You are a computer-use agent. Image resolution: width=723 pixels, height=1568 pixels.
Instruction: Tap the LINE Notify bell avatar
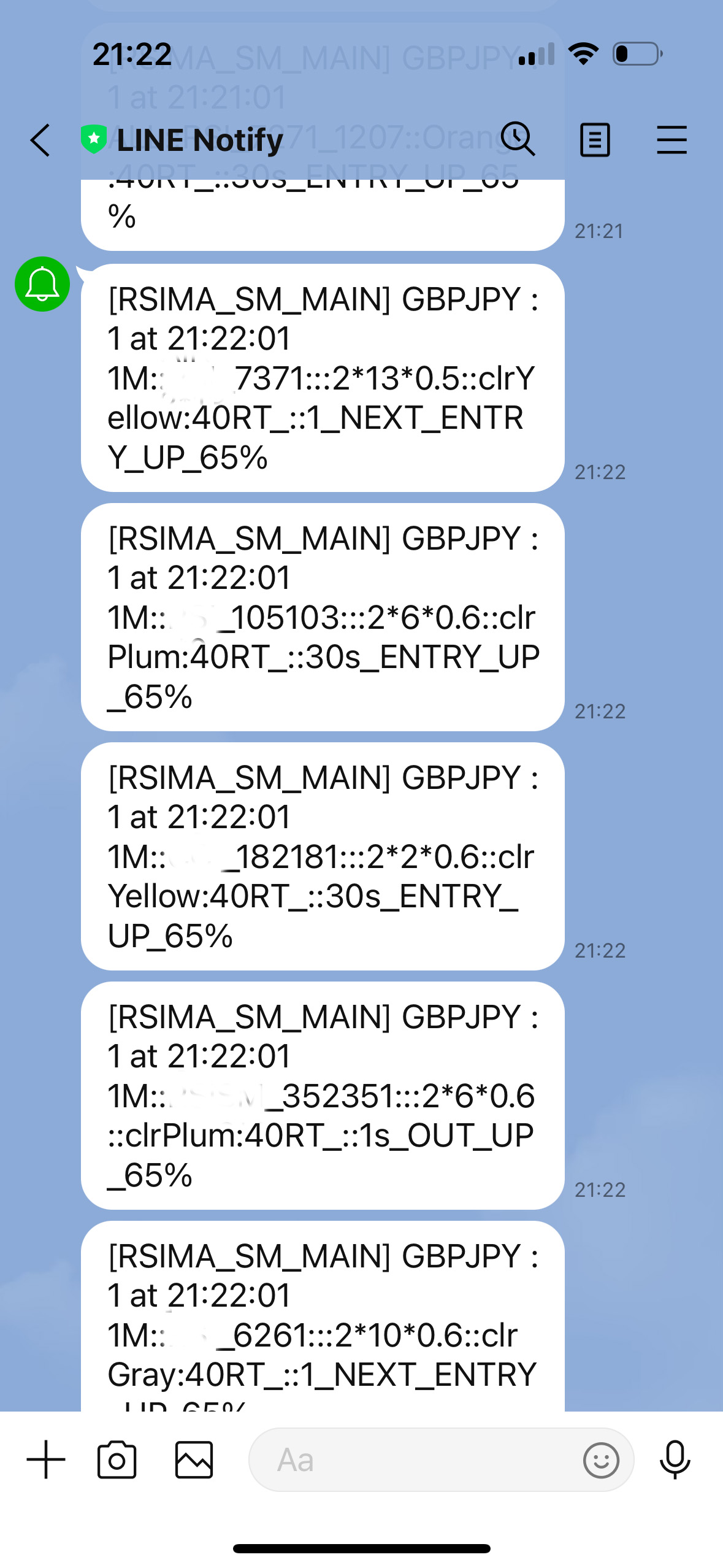click(x=42, y=284)
